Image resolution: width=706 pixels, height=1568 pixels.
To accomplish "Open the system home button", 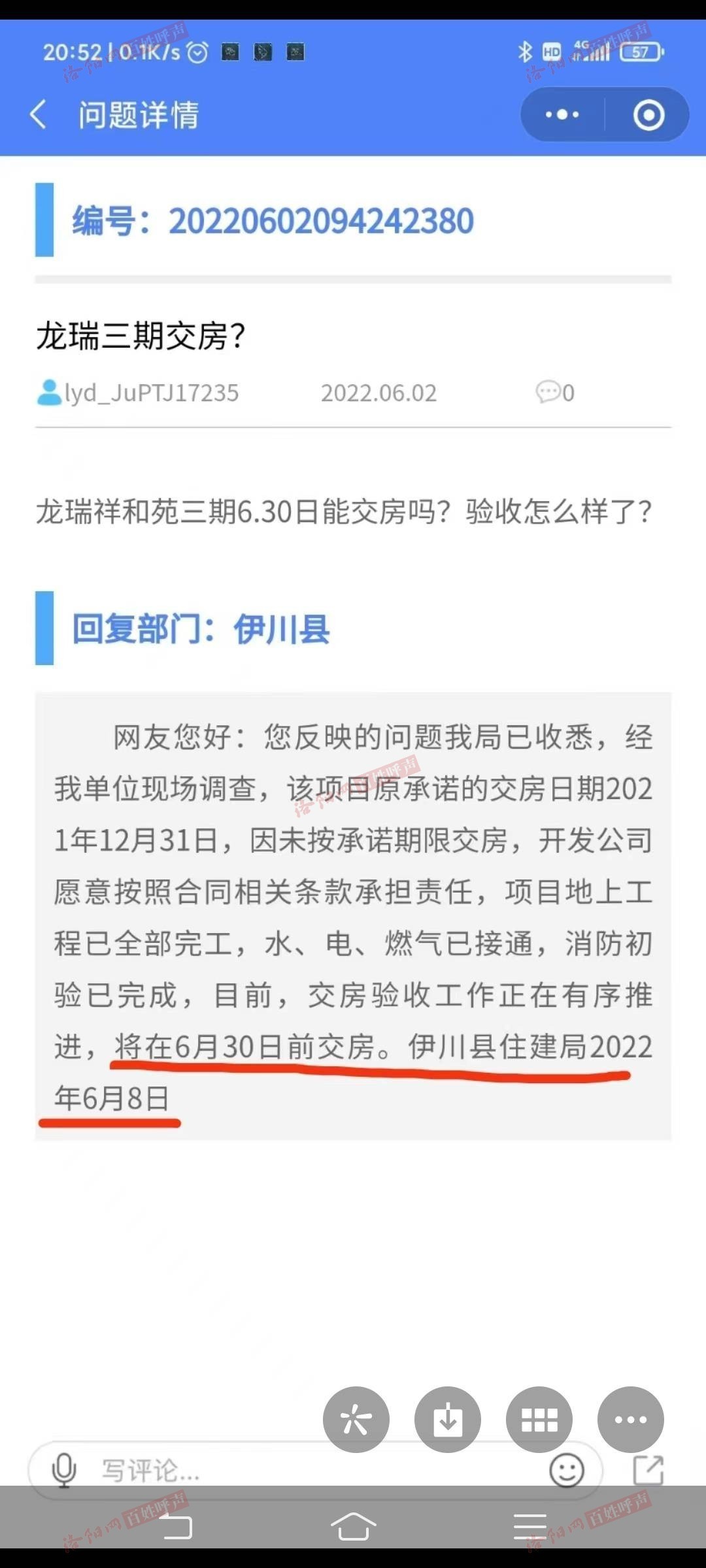I will (x=353, y=1527).
